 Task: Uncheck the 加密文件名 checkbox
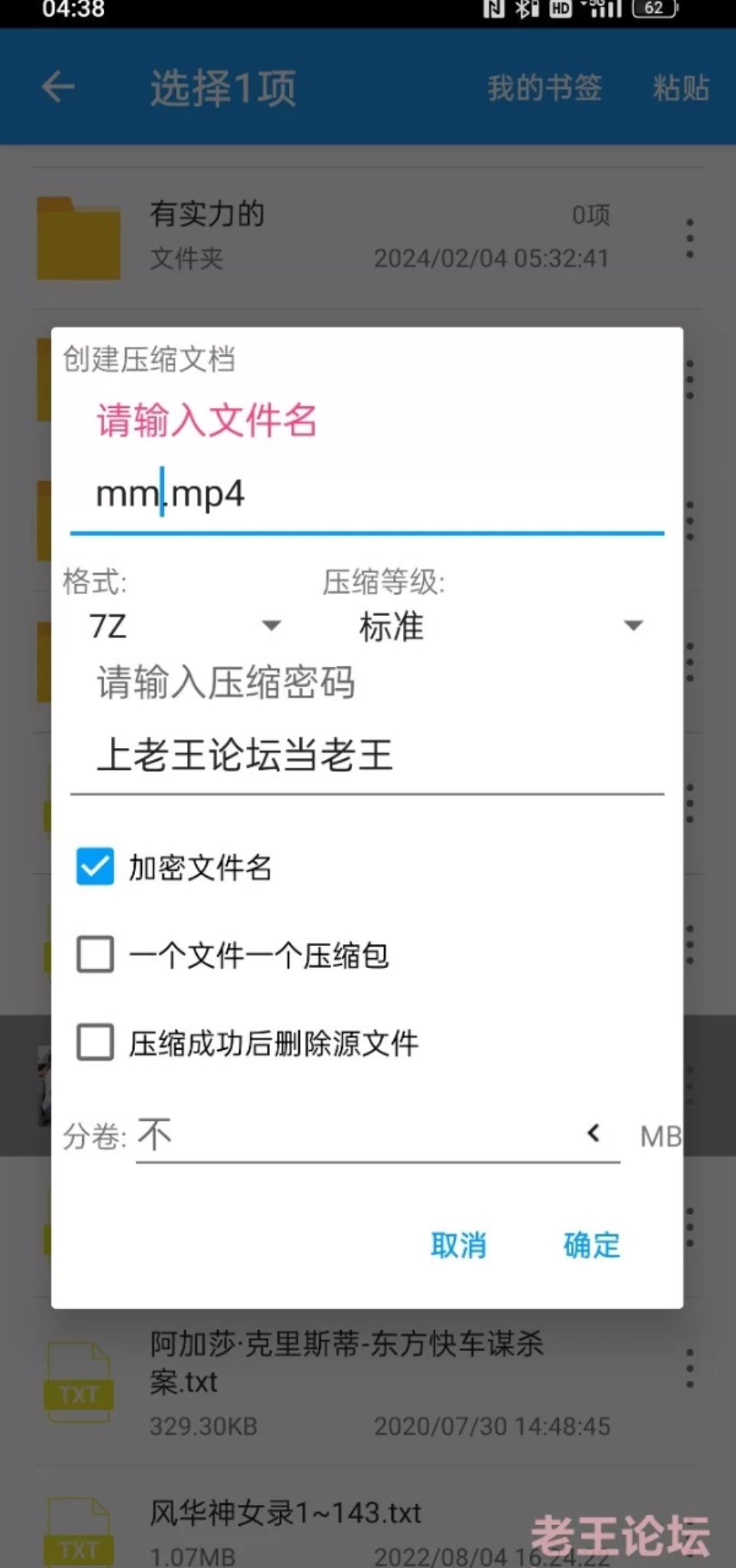(x=95, y=867)
